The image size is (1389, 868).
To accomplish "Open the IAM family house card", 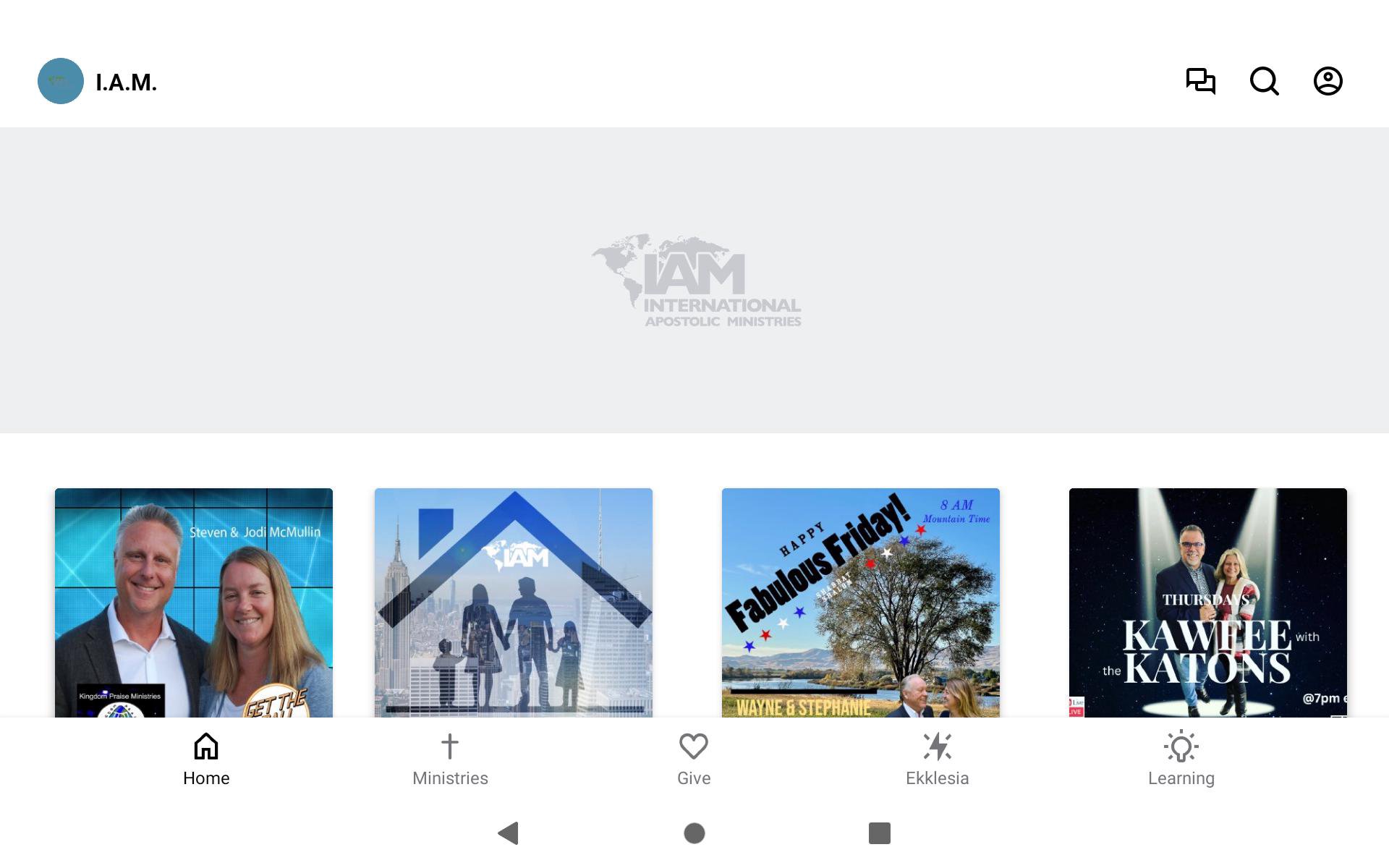I will (514, 603).
